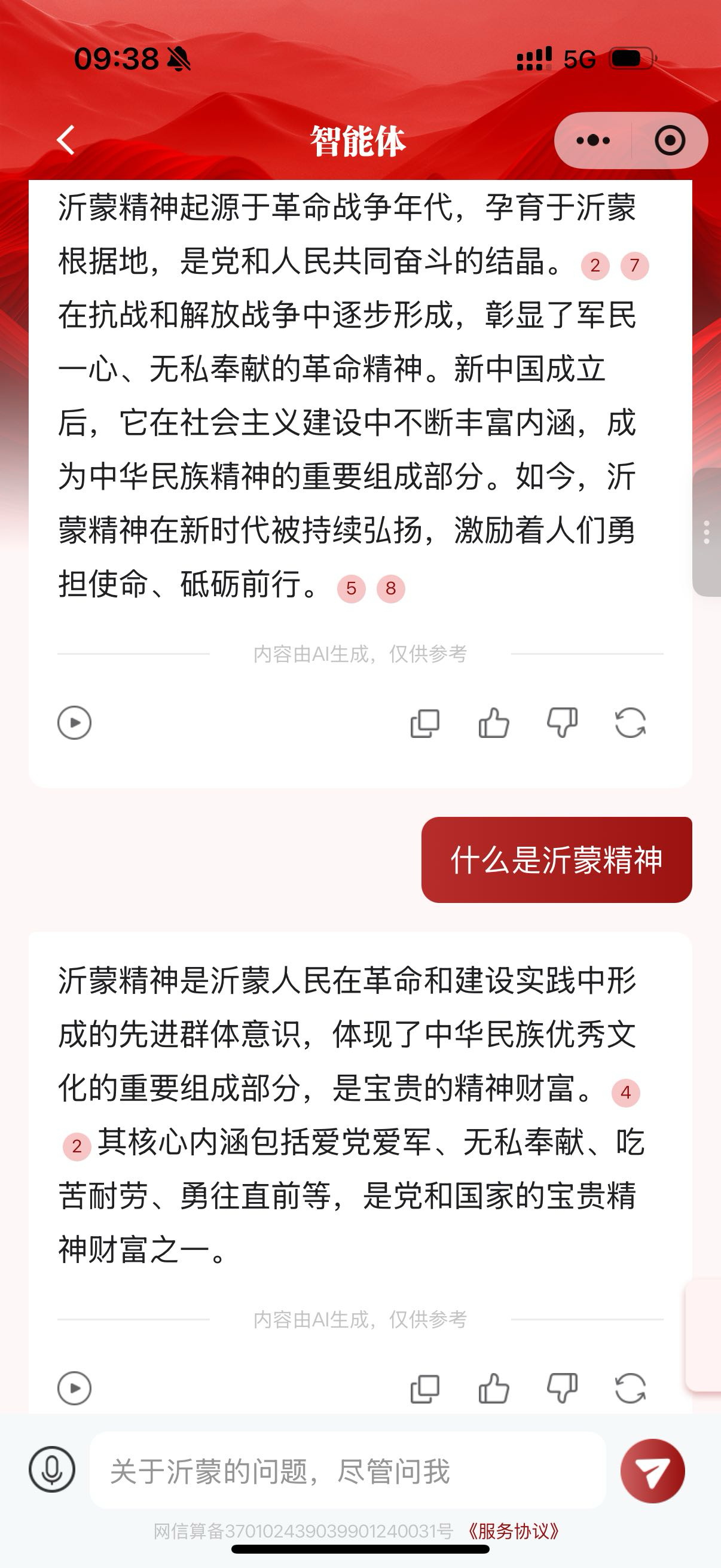
Task: Play audio of the first answer
Action: tap(74, 723)
